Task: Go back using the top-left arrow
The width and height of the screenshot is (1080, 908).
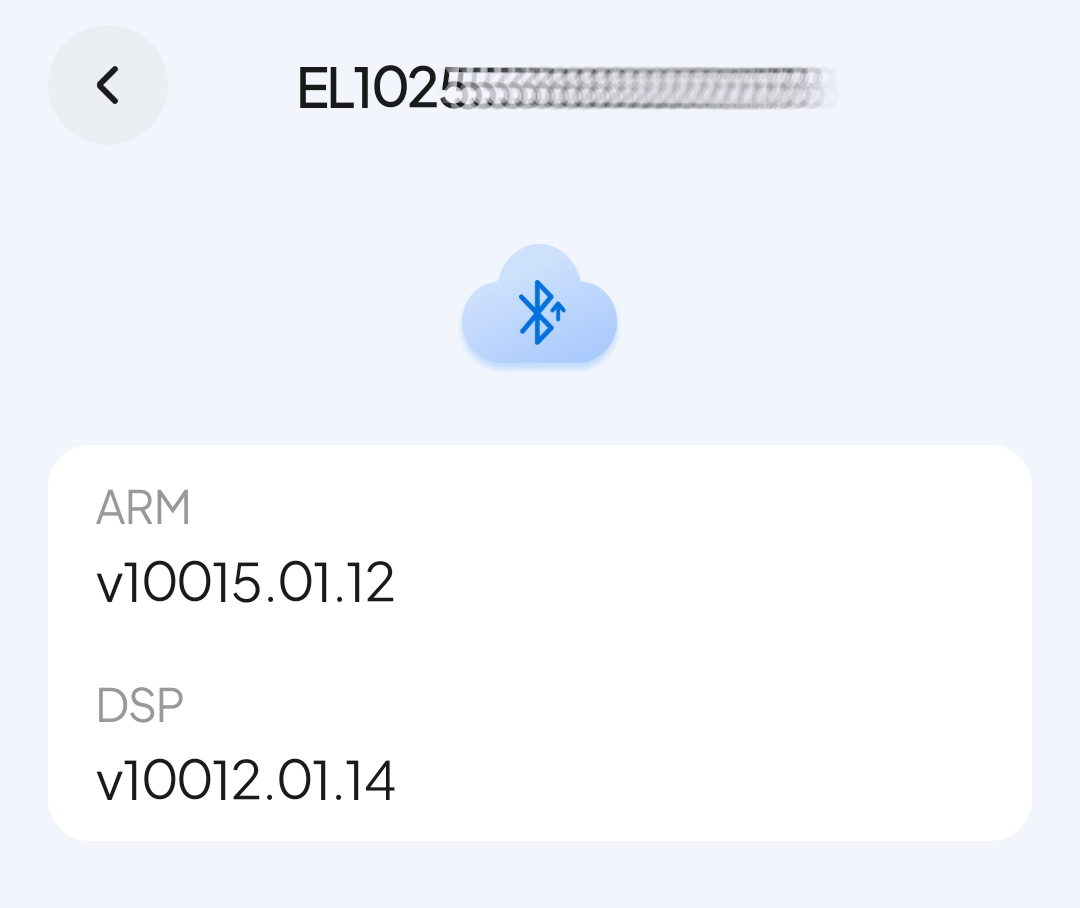Action: click(x=108, y=85)
